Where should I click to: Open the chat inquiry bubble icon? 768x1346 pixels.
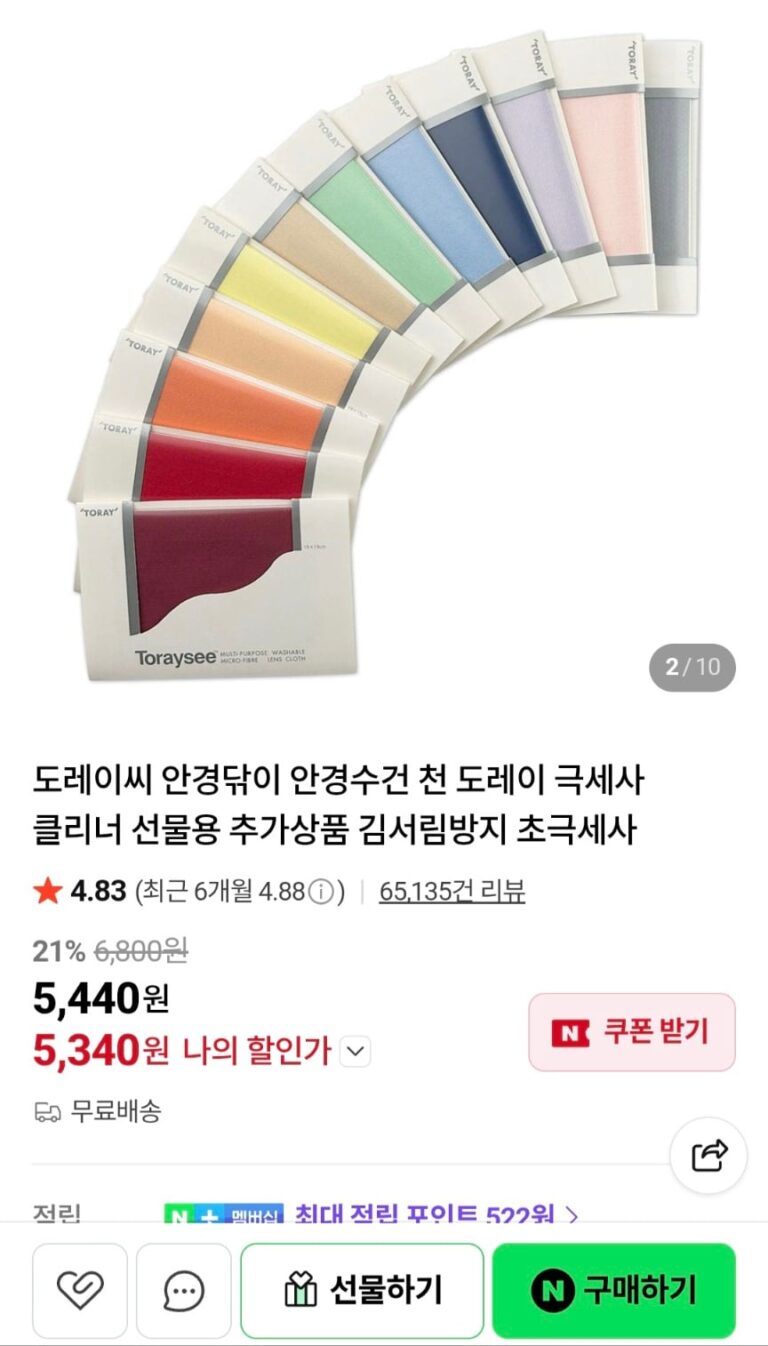(184, 1291)
